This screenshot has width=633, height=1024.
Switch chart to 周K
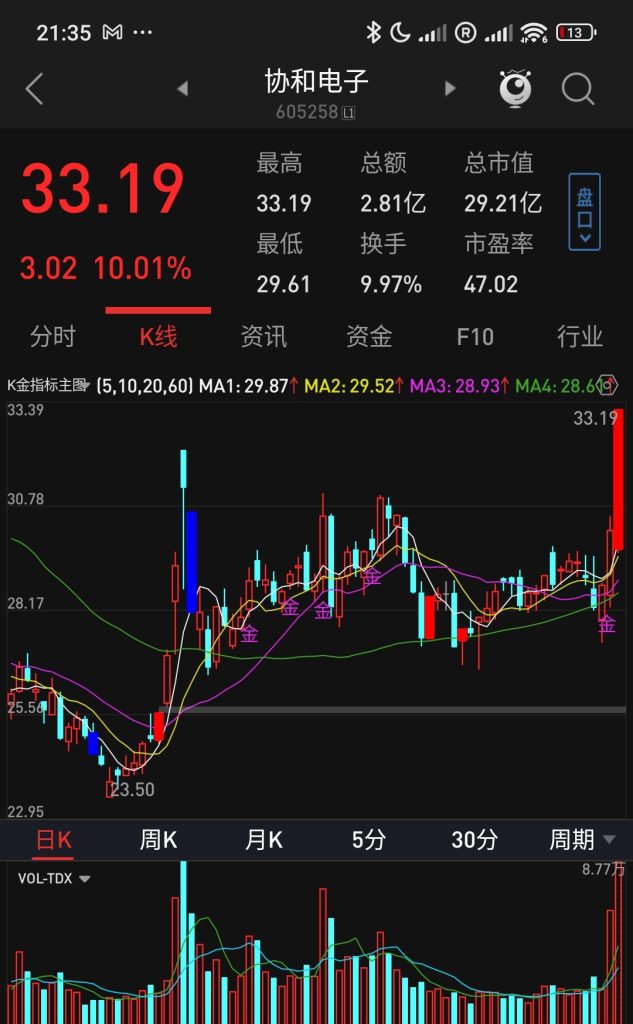pos(158,840)
